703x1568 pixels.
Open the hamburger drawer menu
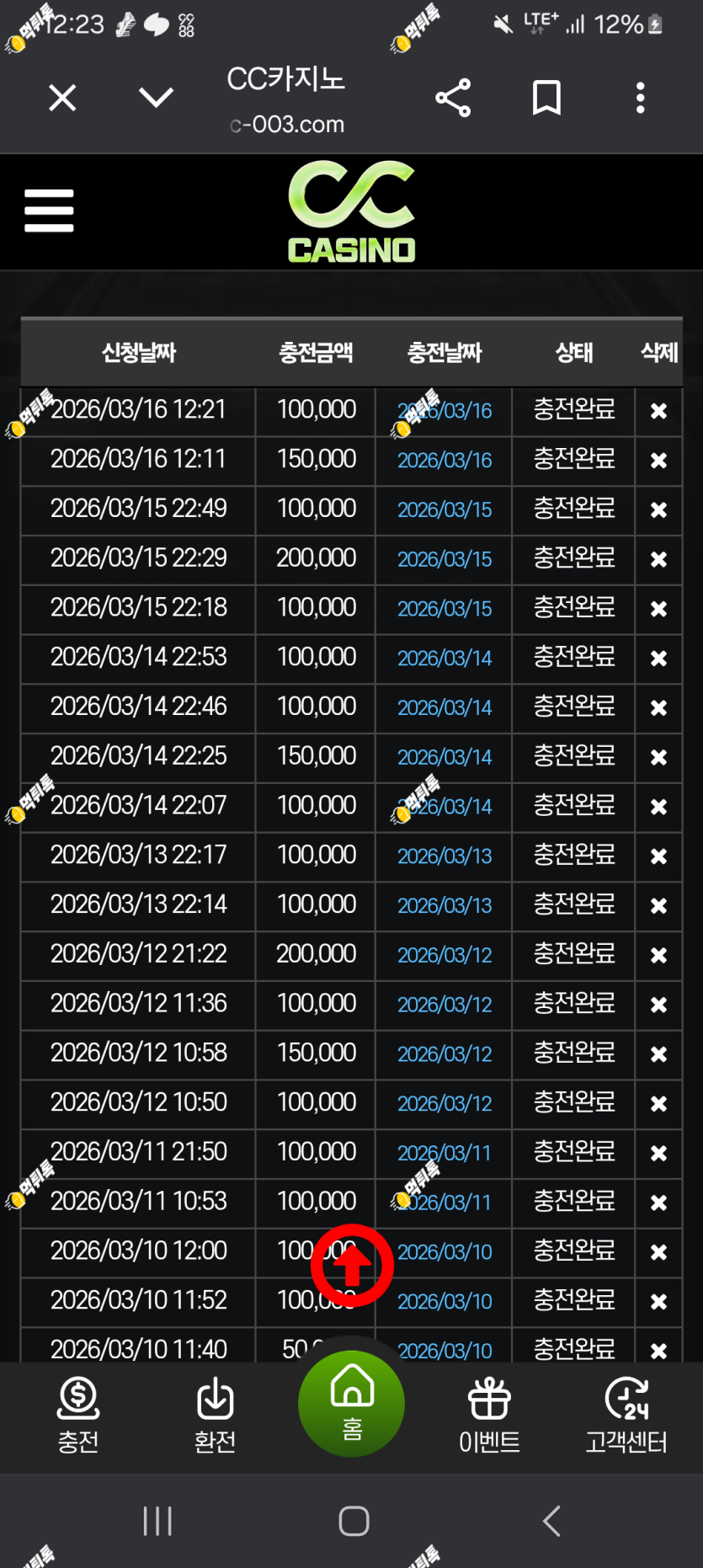pos(49,211)
